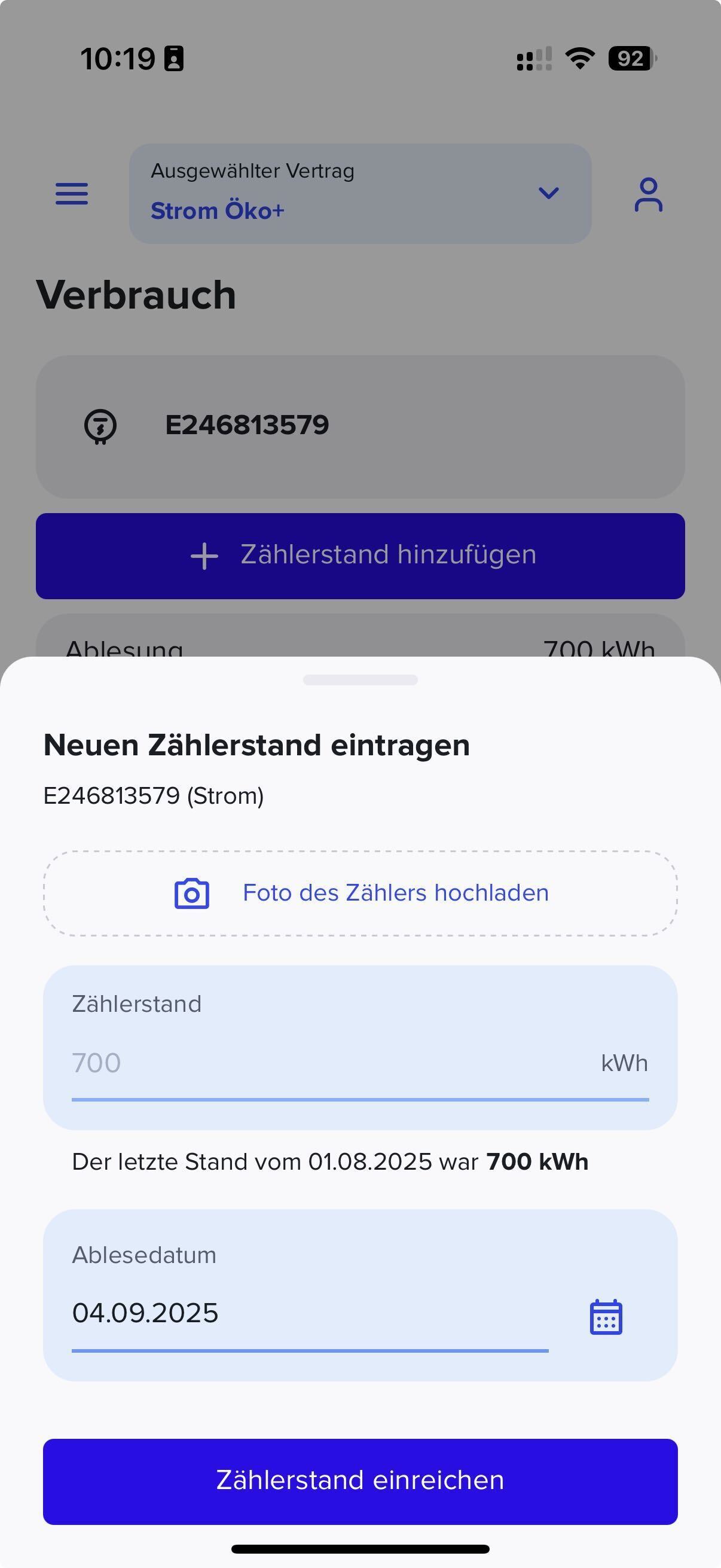Tap Zählerstand hinzufügen button
The width and height of the screenshot is (721, 1568).
360,556
